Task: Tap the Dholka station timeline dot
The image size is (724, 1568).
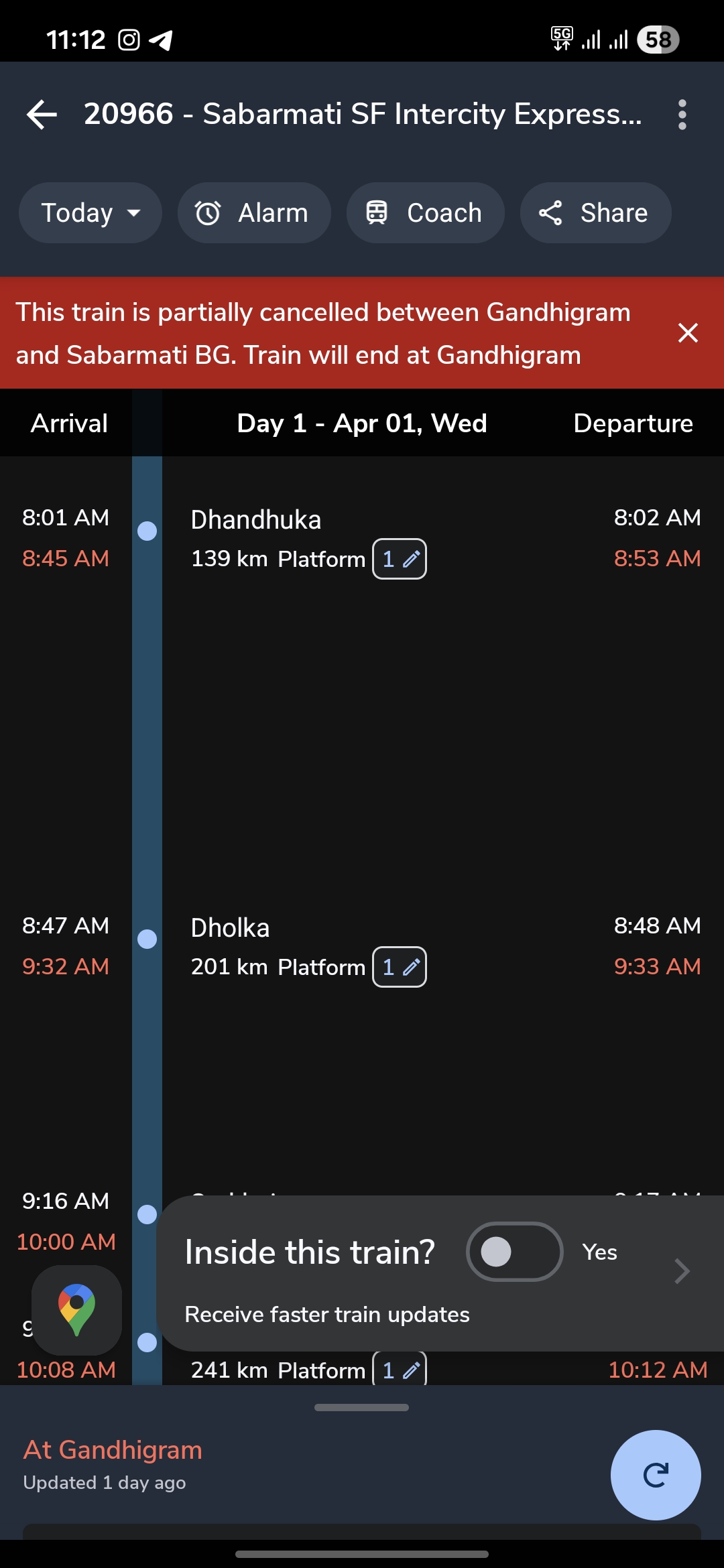Action: (147, 939)
